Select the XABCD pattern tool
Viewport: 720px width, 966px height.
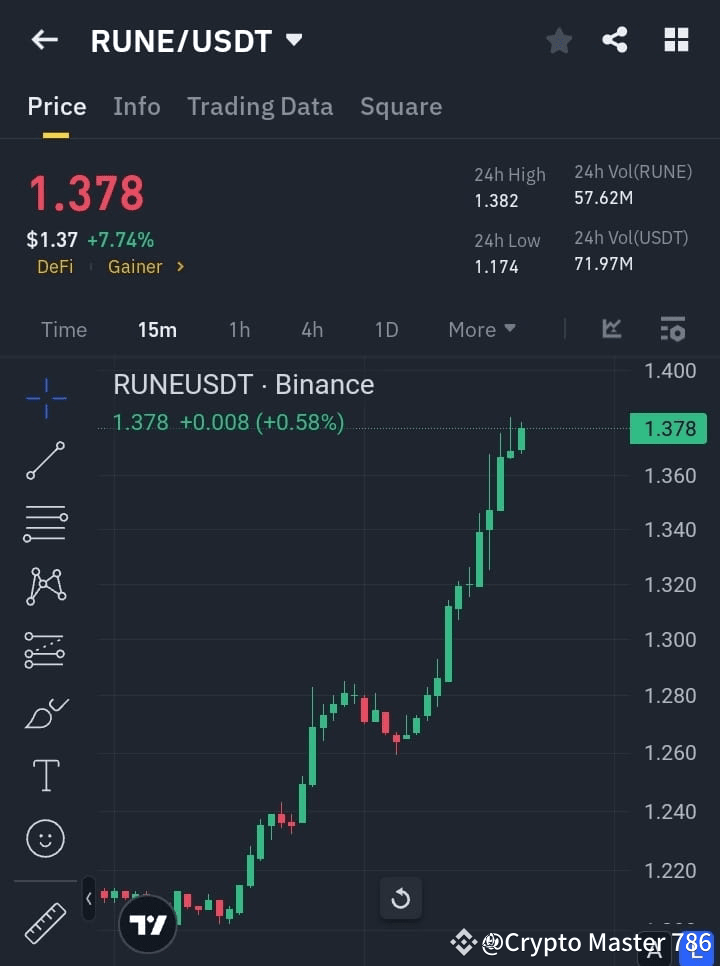45,587
